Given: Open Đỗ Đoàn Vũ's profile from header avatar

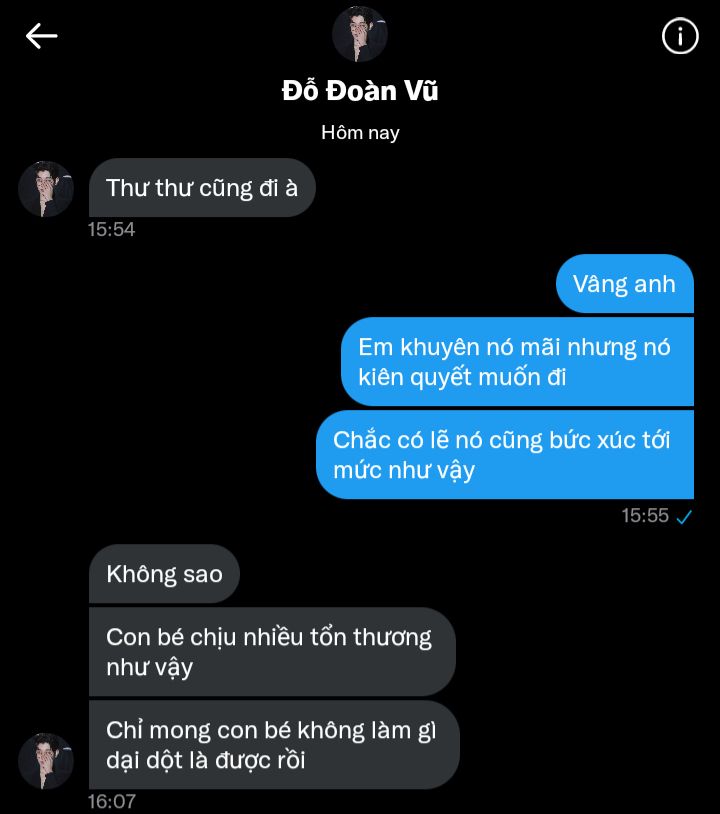Looking at the screenshot, I should click(359, 34).
